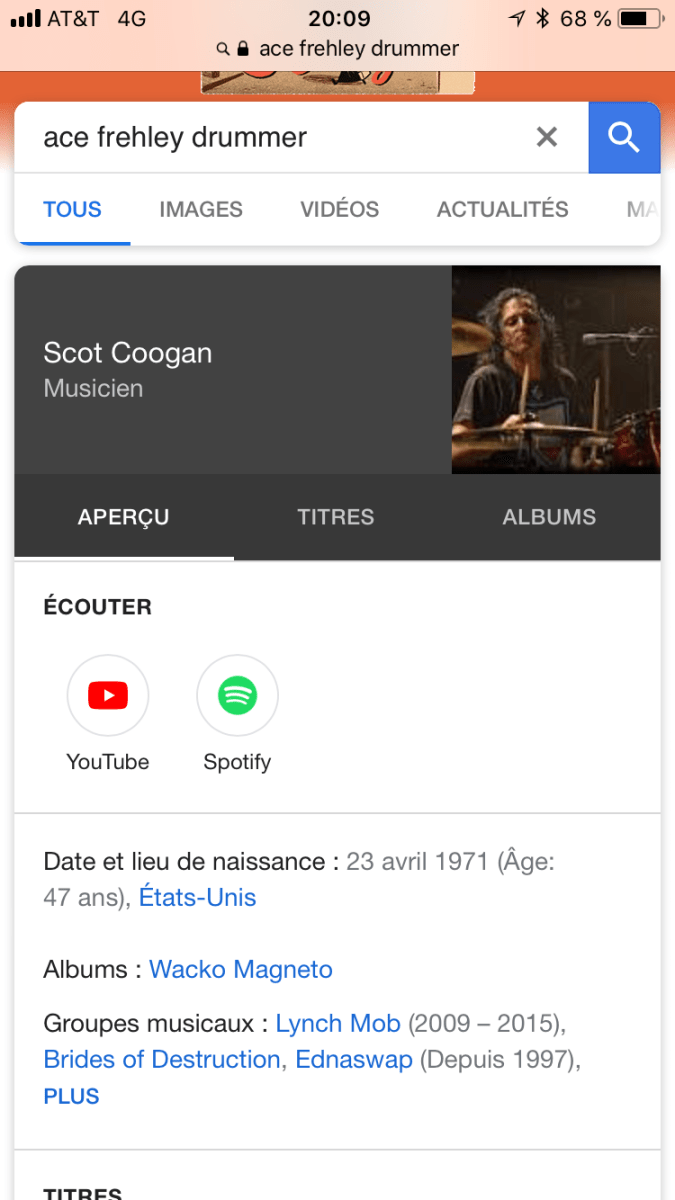Switch to the Images tab
Viewport: 675px width, 1200px height.
tap(200, 209)
